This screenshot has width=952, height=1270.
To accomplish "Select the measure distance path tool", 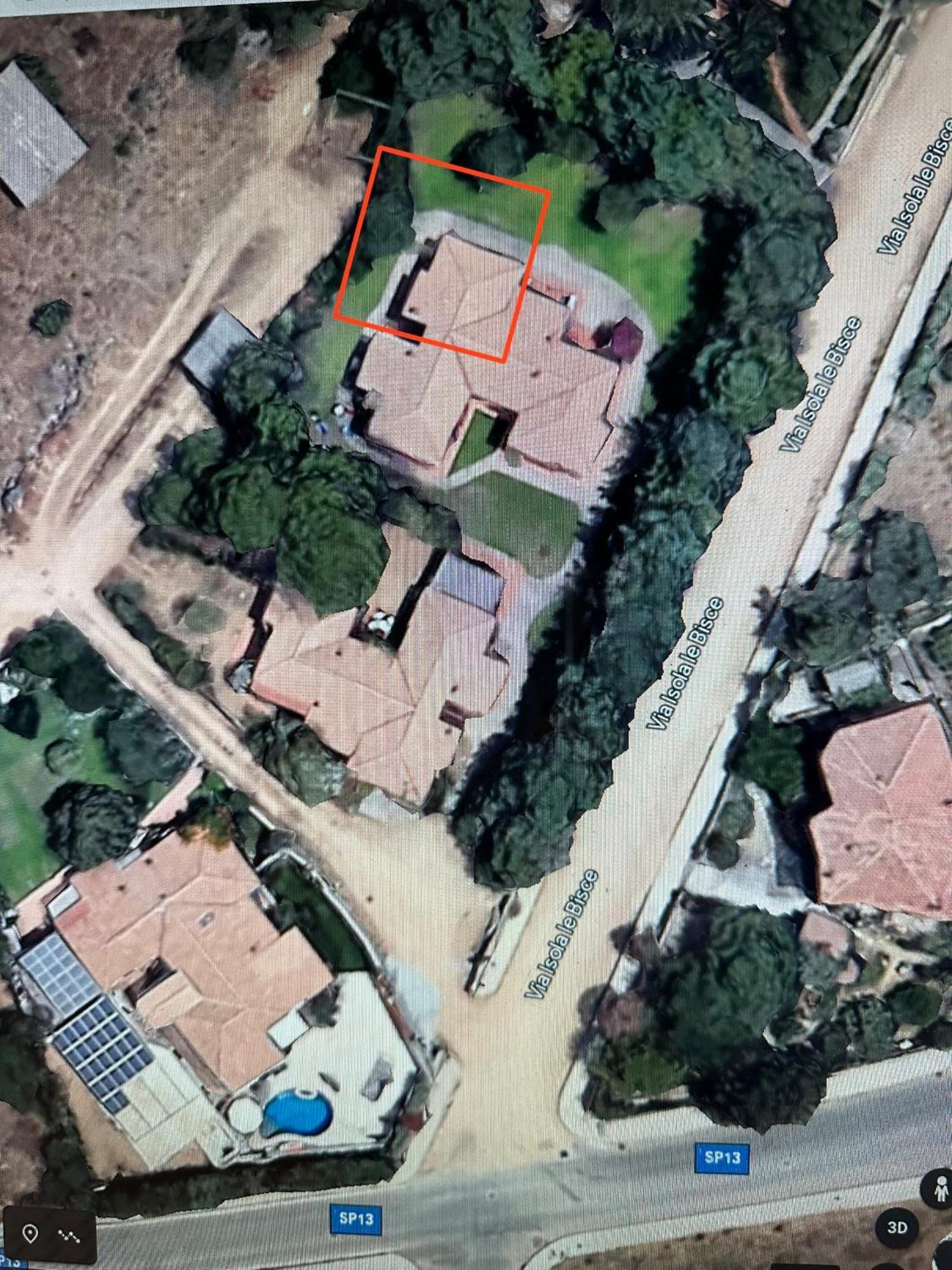I will [69, 1235].
